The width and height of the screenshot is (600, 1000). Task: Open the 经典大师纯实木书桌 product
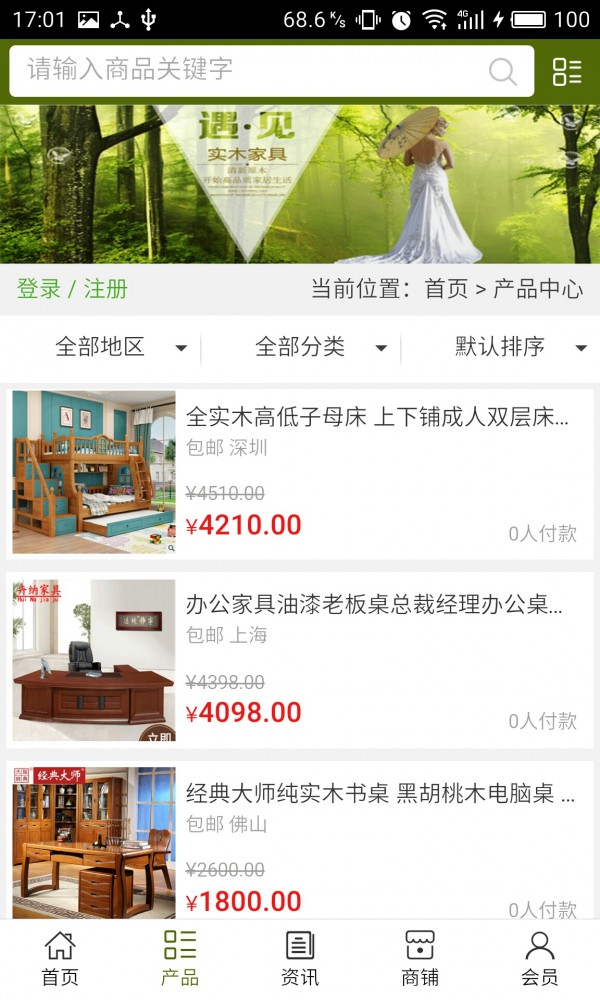tap(380, 793)
